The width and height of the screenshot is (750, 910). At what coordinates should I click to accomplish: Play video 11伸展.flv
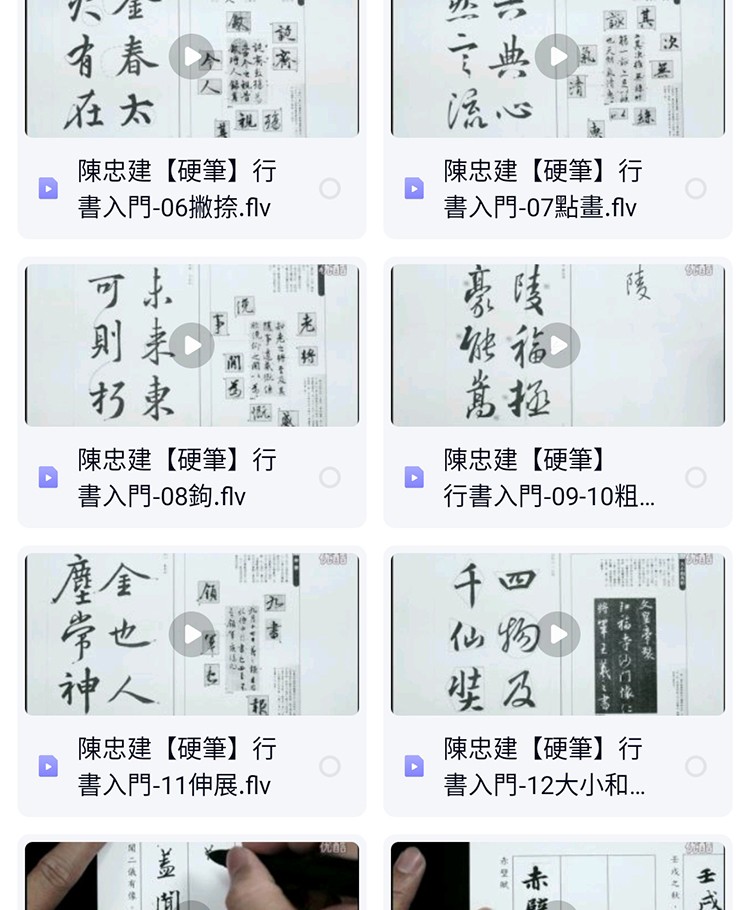tap(191, 634)
